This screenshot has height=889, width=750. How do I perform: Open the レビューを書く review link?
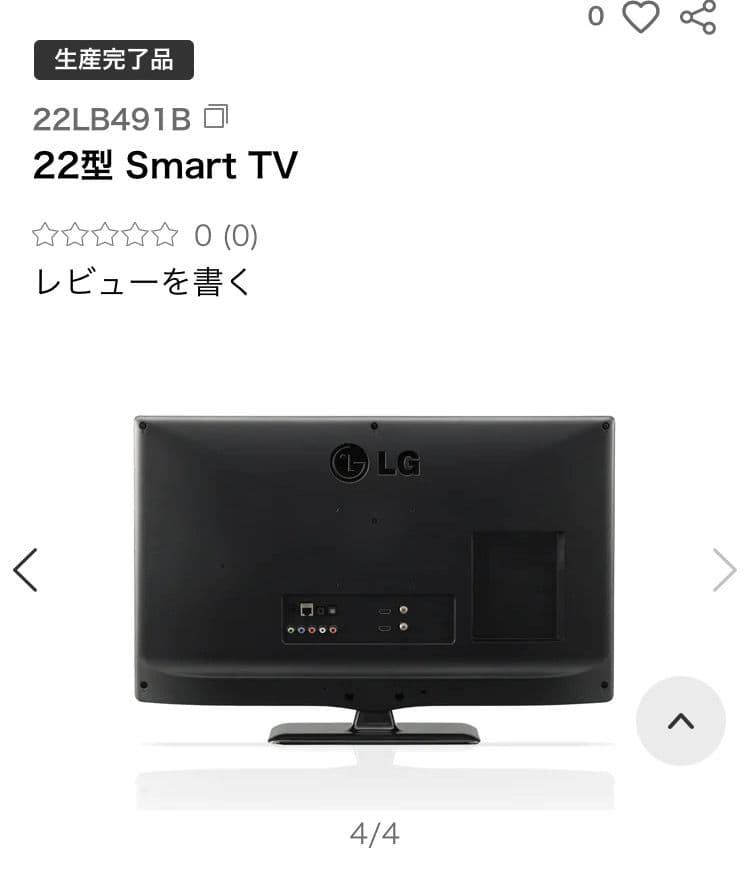144,283
